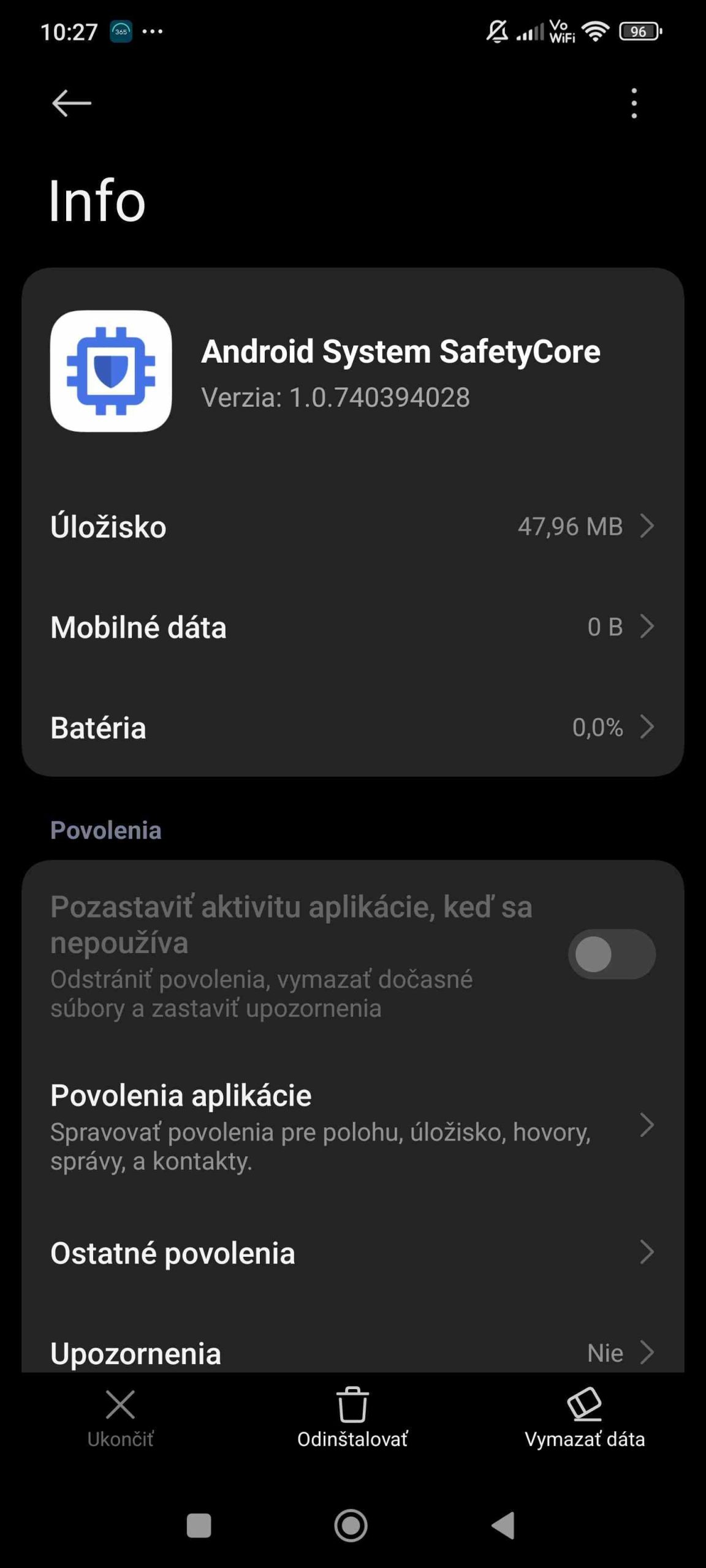
Task: Open recent apps with square button
Action: tap(199, 1525)
